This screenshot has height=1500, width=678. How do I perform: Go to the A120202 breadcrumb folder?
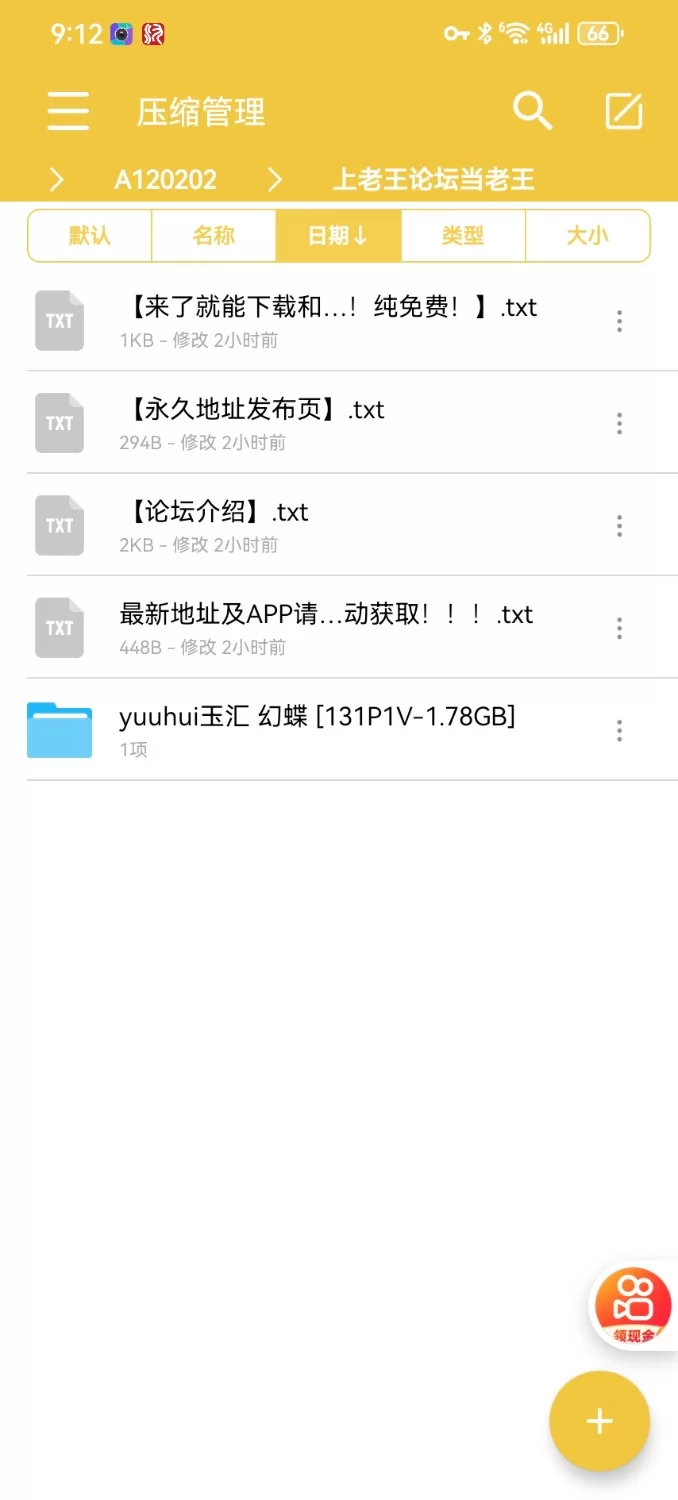pyautogui.click(x=165, y=179)
